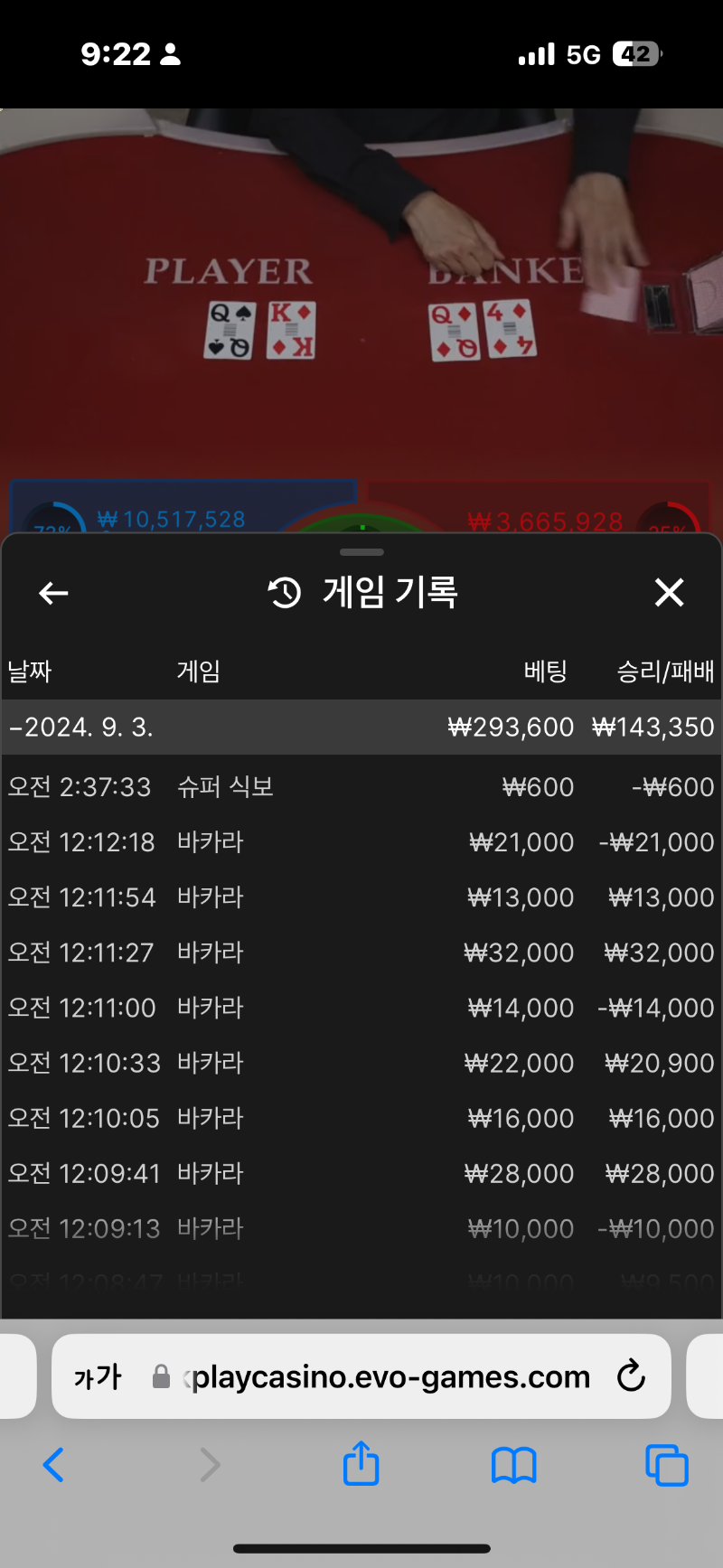723x1568 pixels.
Task: Open Safari bookmarks
Action: click(513, 1465)
